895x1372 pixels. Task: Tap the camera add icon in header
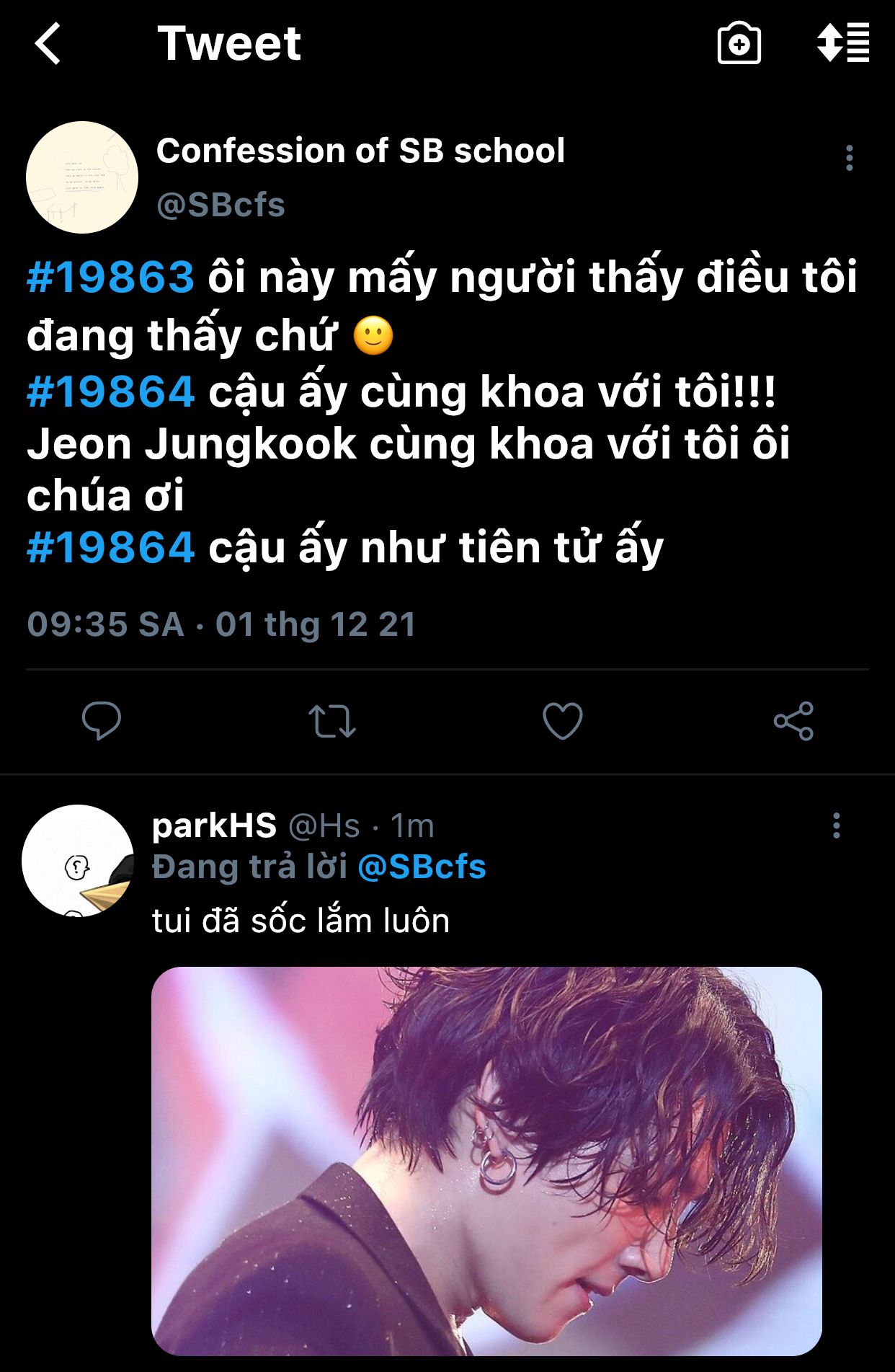739,44
